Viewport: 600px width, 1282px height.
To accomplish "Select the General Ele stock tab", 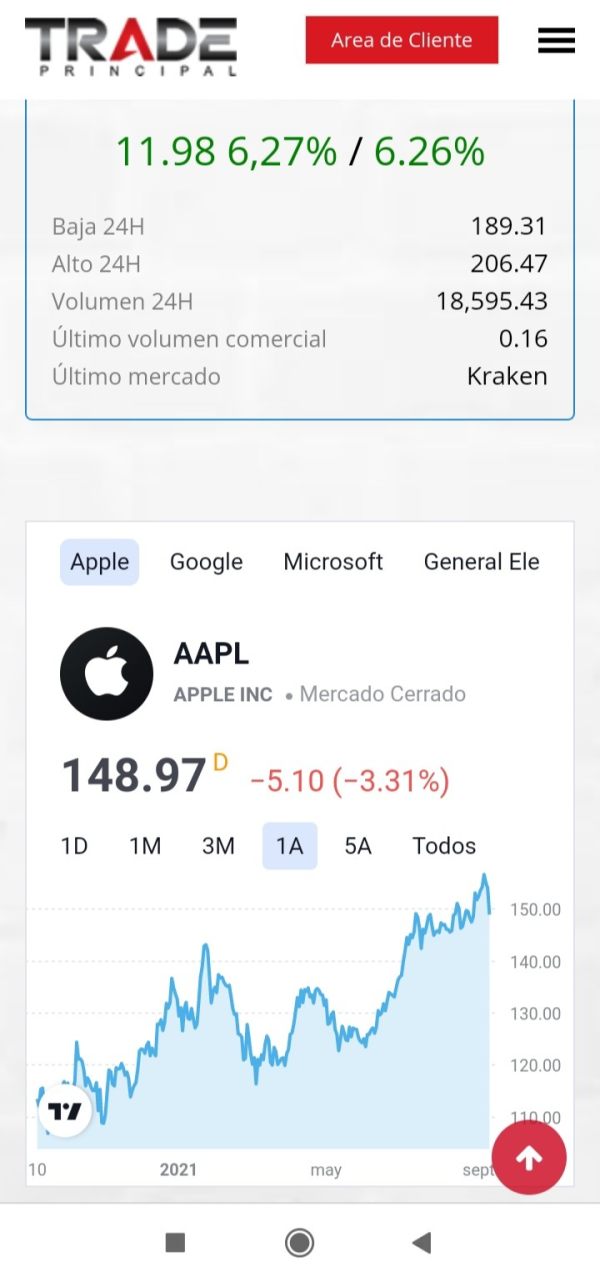I will click(481, 562).
